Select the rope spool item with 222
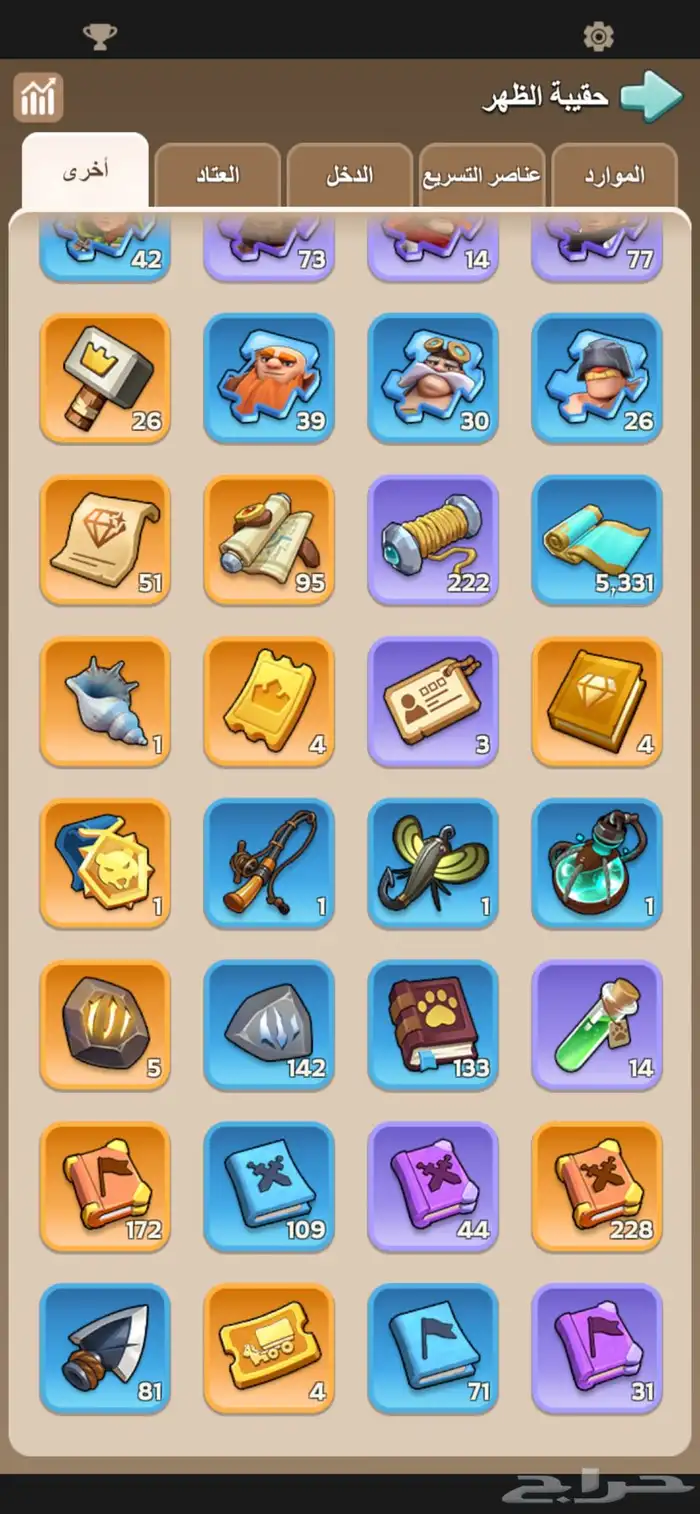 433,540
